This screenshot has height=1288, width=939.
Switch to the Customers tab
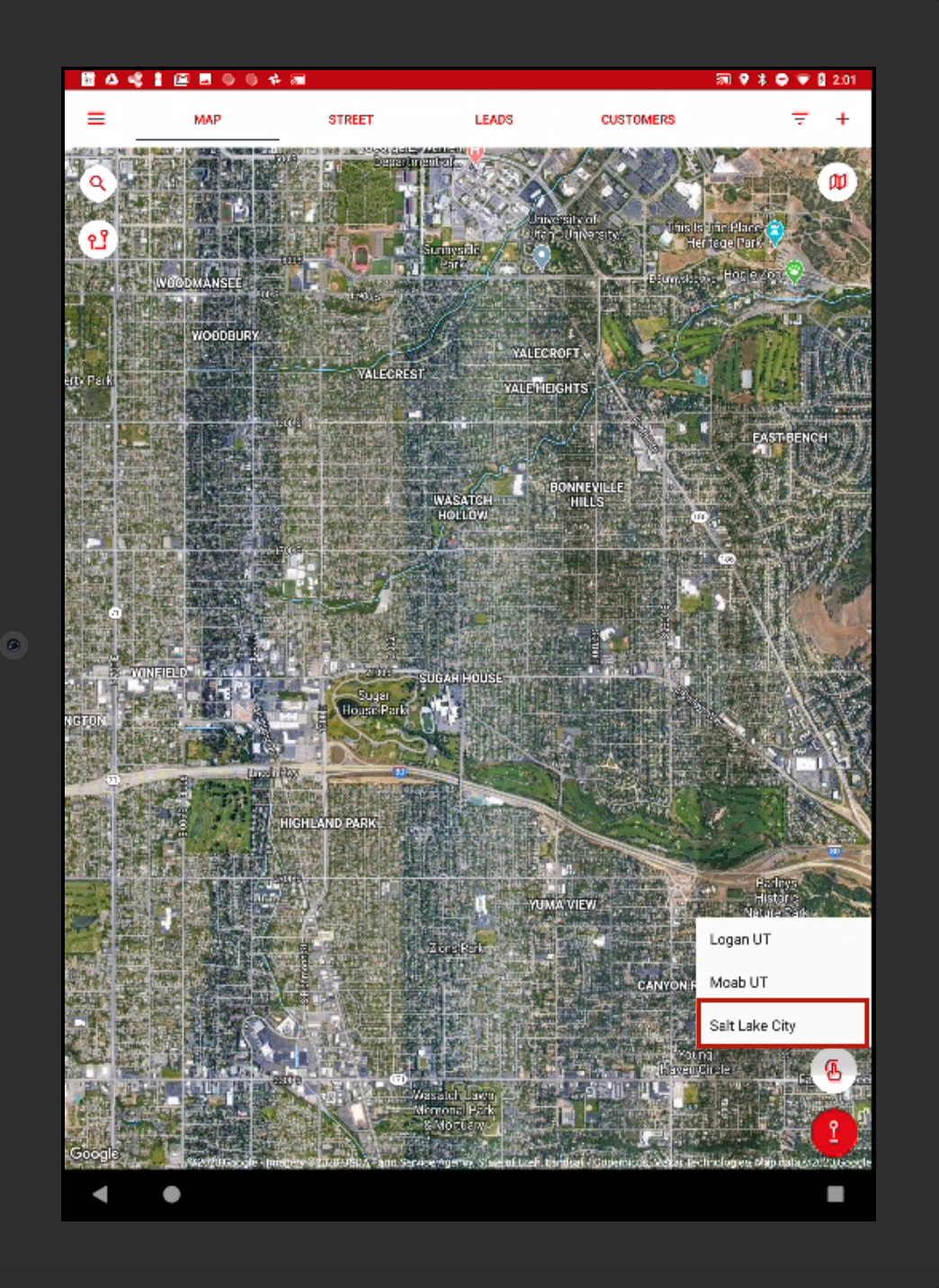tap(638, 120)
